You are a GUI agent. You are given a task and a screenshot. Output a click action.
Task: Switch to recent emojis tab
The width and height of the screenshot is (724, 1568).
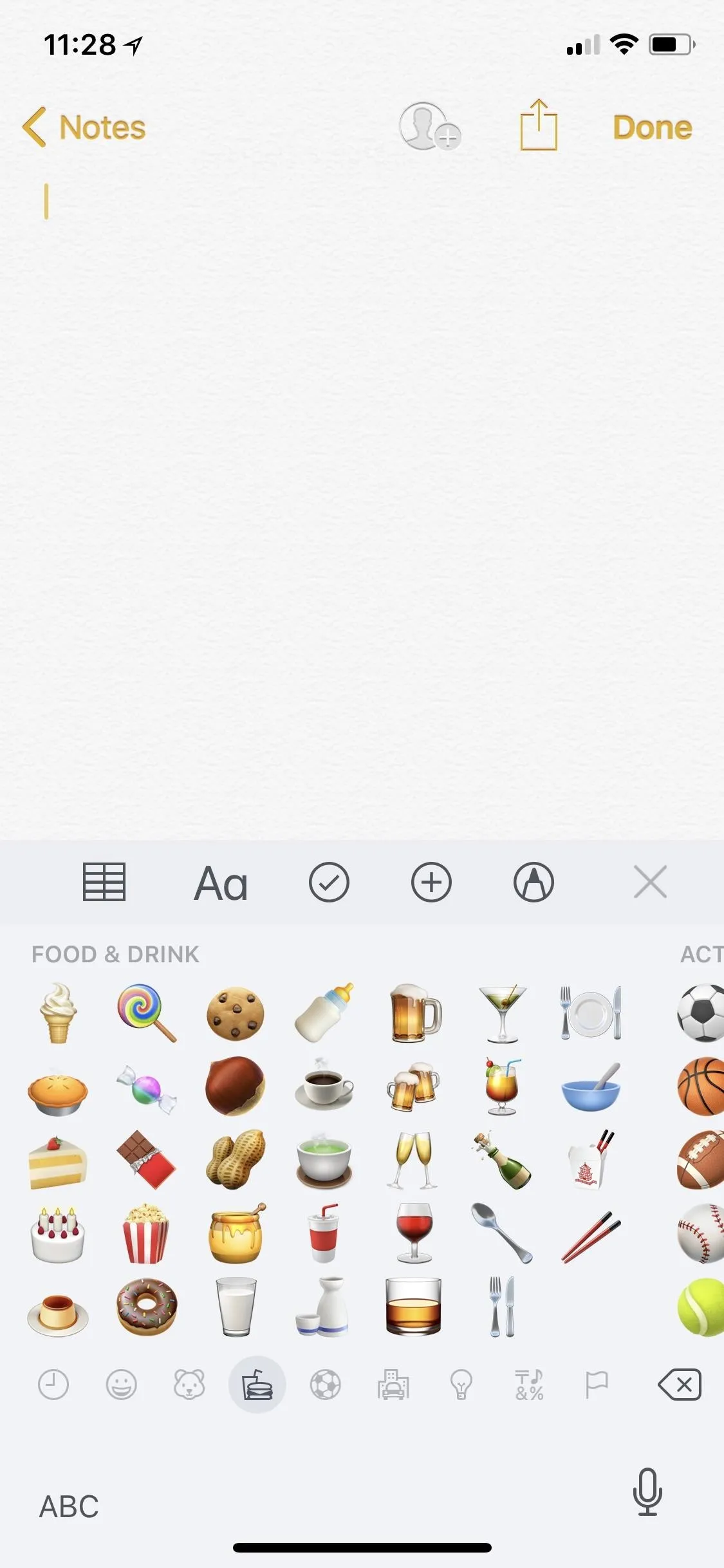tap(53, 1385)
